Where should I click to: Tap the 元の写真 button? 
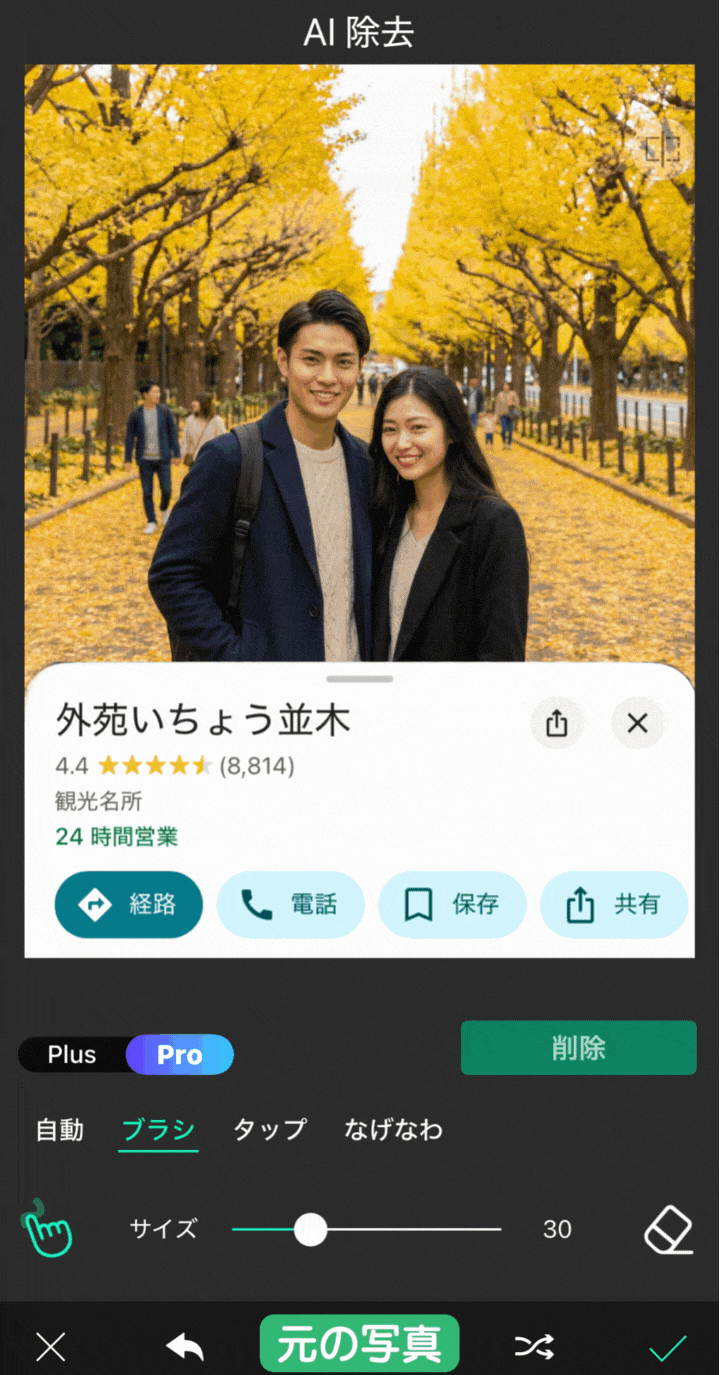(x=359, y=1345)
